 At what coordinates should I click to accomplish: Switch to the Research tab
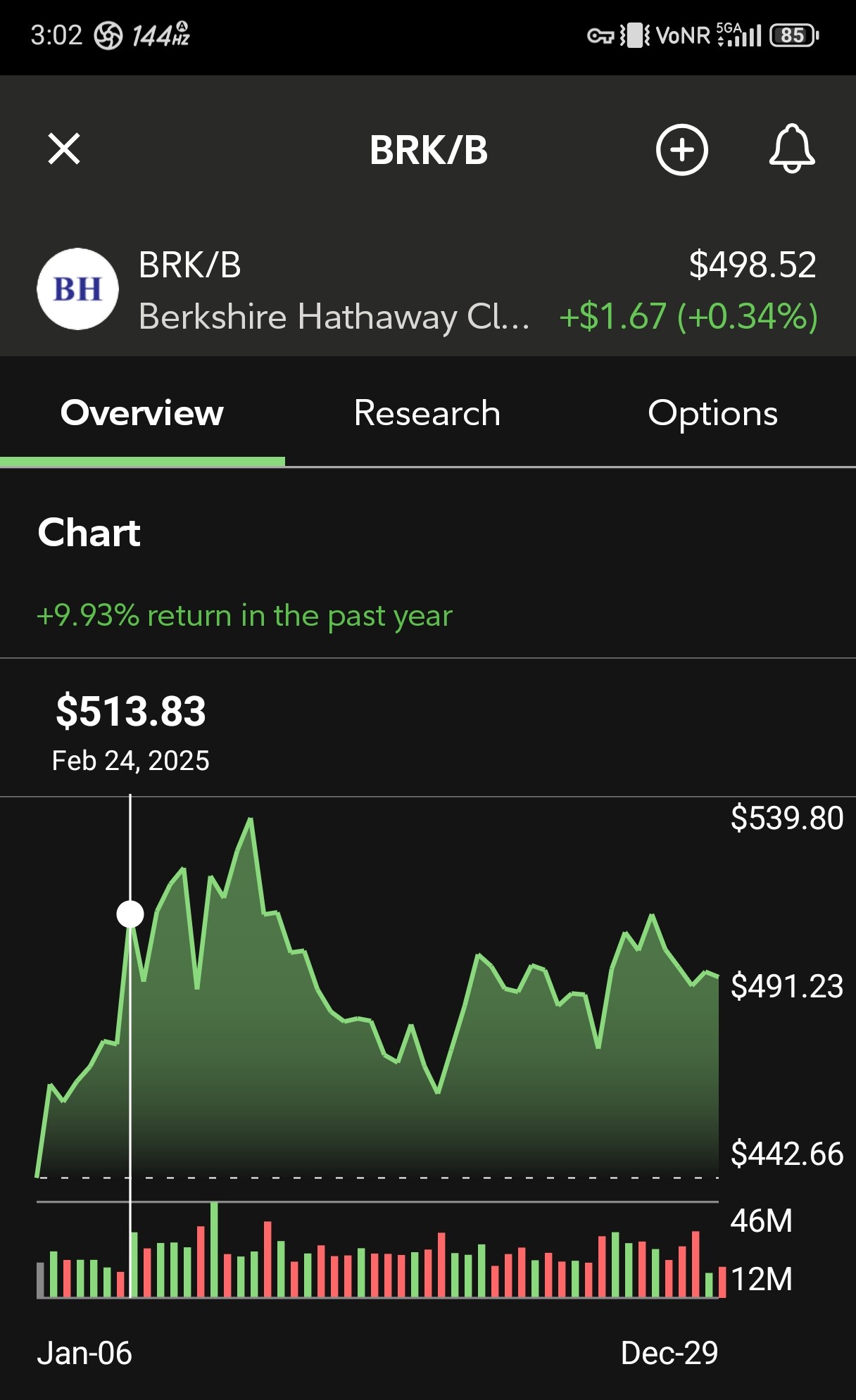tap(427, 413)
